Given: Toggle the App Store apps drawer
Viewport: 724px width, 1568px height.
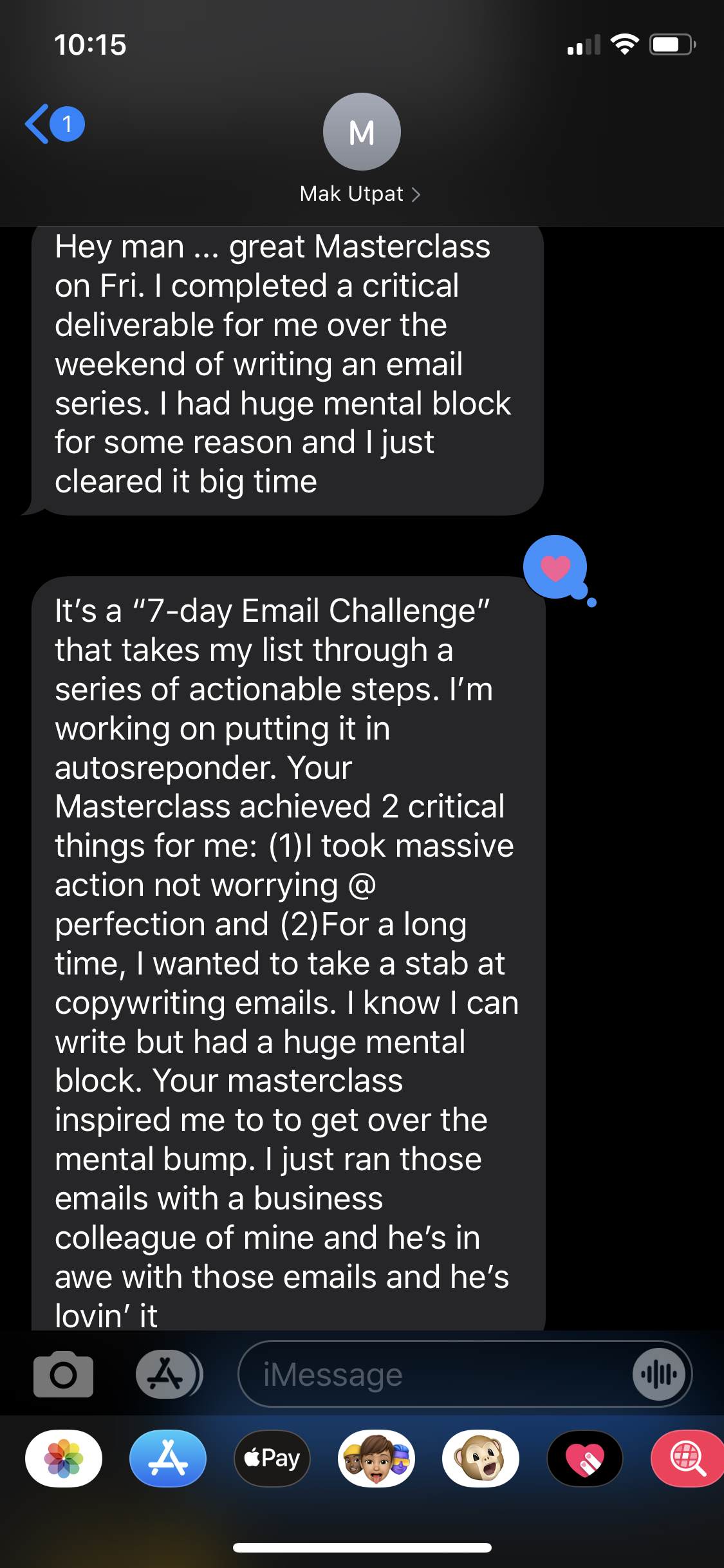Looking at the screenshot, I should (167, 1374).
